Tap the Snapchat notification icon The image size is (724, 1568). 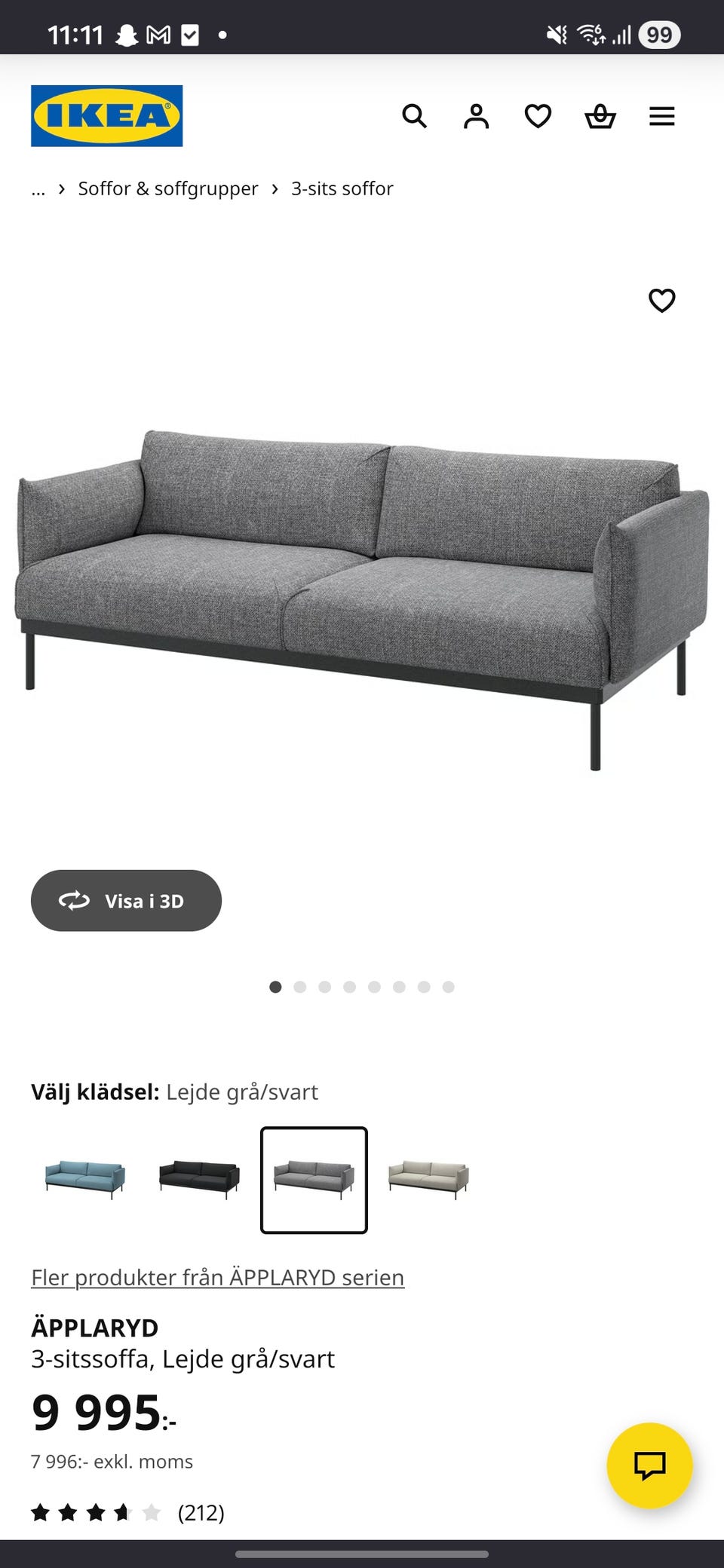click(127, 33)
